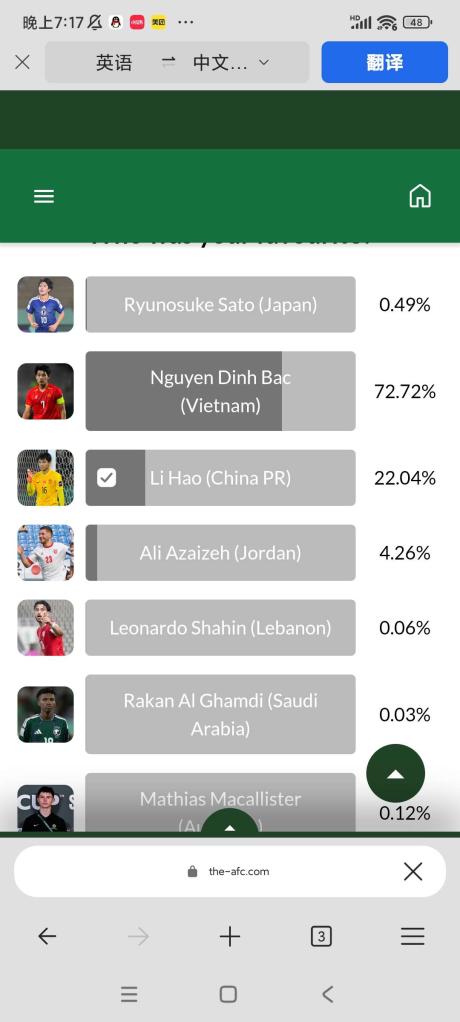The width and height of the screenshot is (460, 1022).
Task: Tap the system home button
Action: pos(228,994)
